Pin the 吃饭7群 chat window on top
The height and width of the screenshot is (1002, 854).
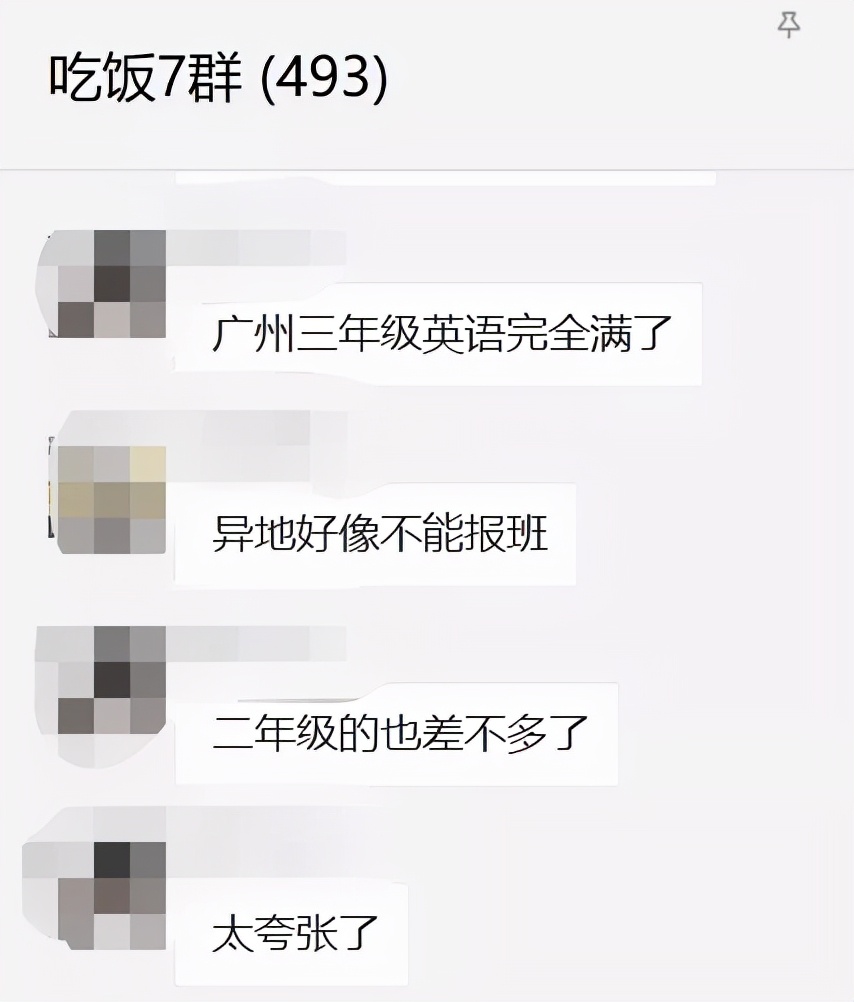[789, 26]
